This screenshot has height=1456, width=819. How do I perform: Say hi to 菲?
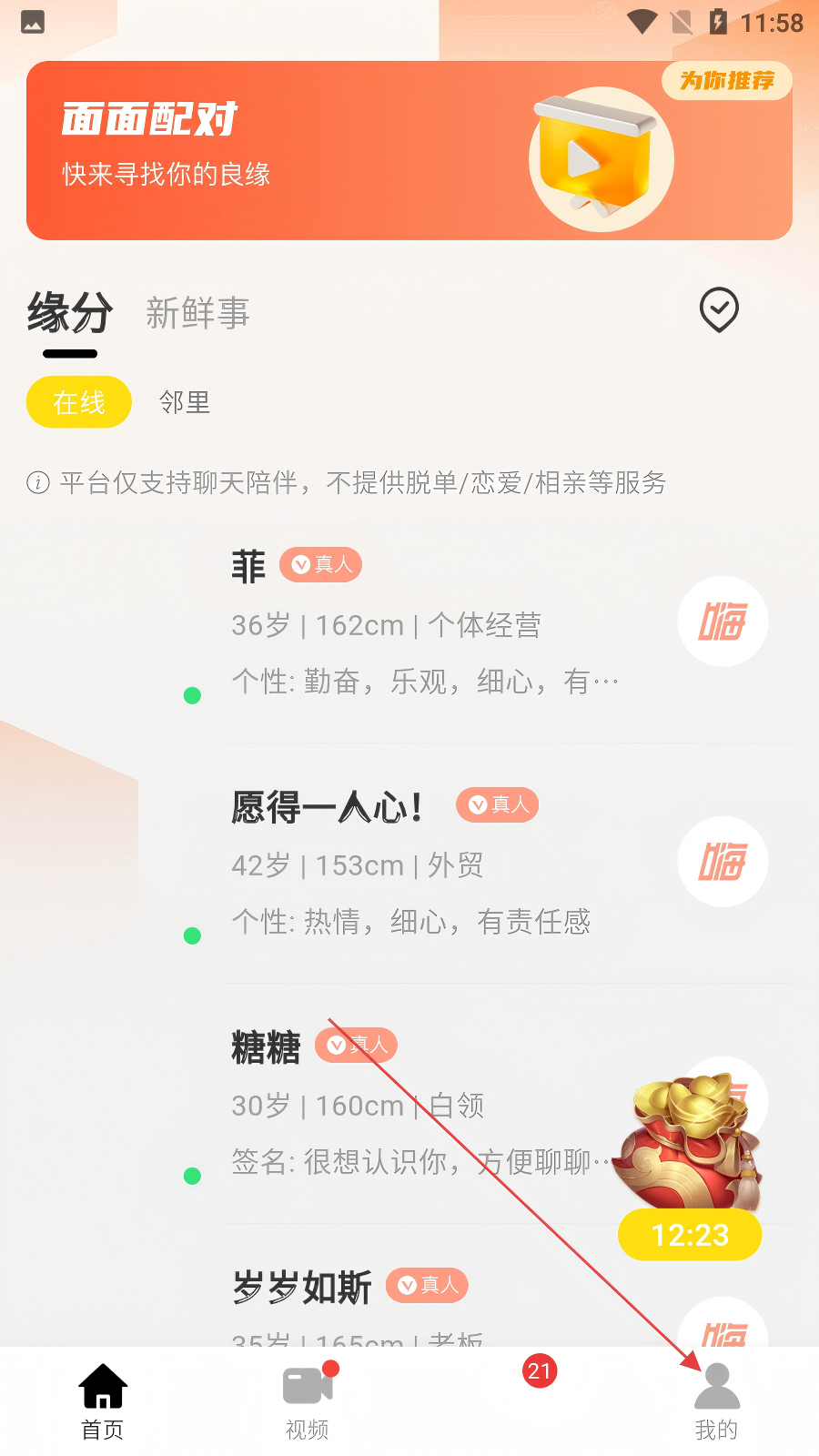[x=723, y=622]
